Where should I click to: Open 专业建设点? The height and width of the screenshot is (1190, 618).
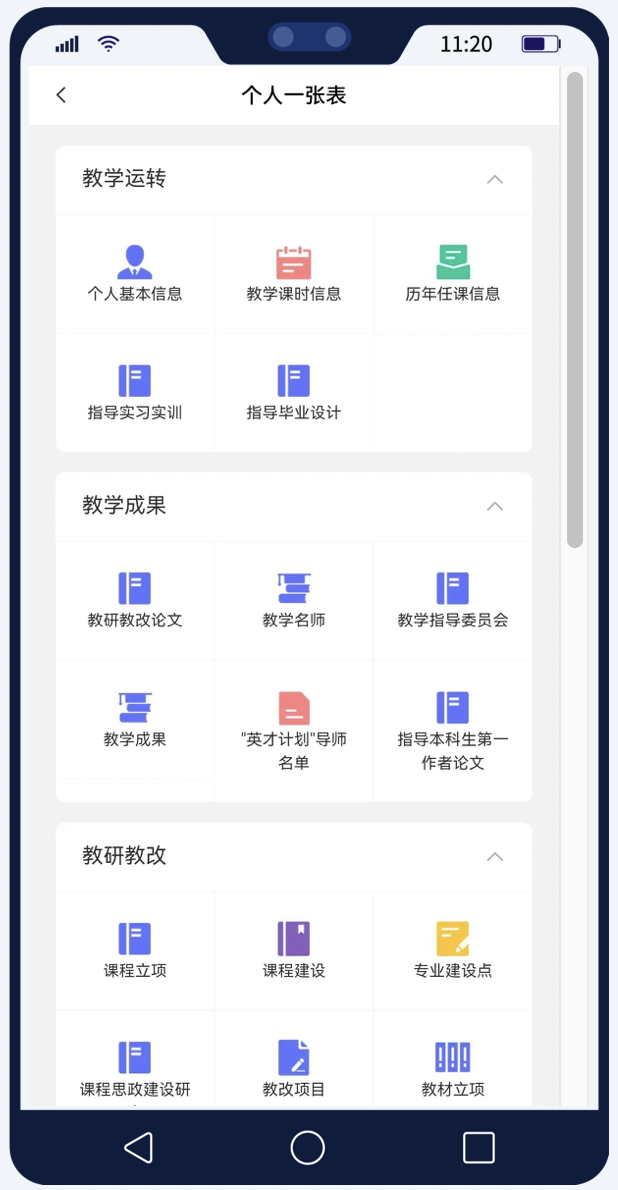(453, 951)
